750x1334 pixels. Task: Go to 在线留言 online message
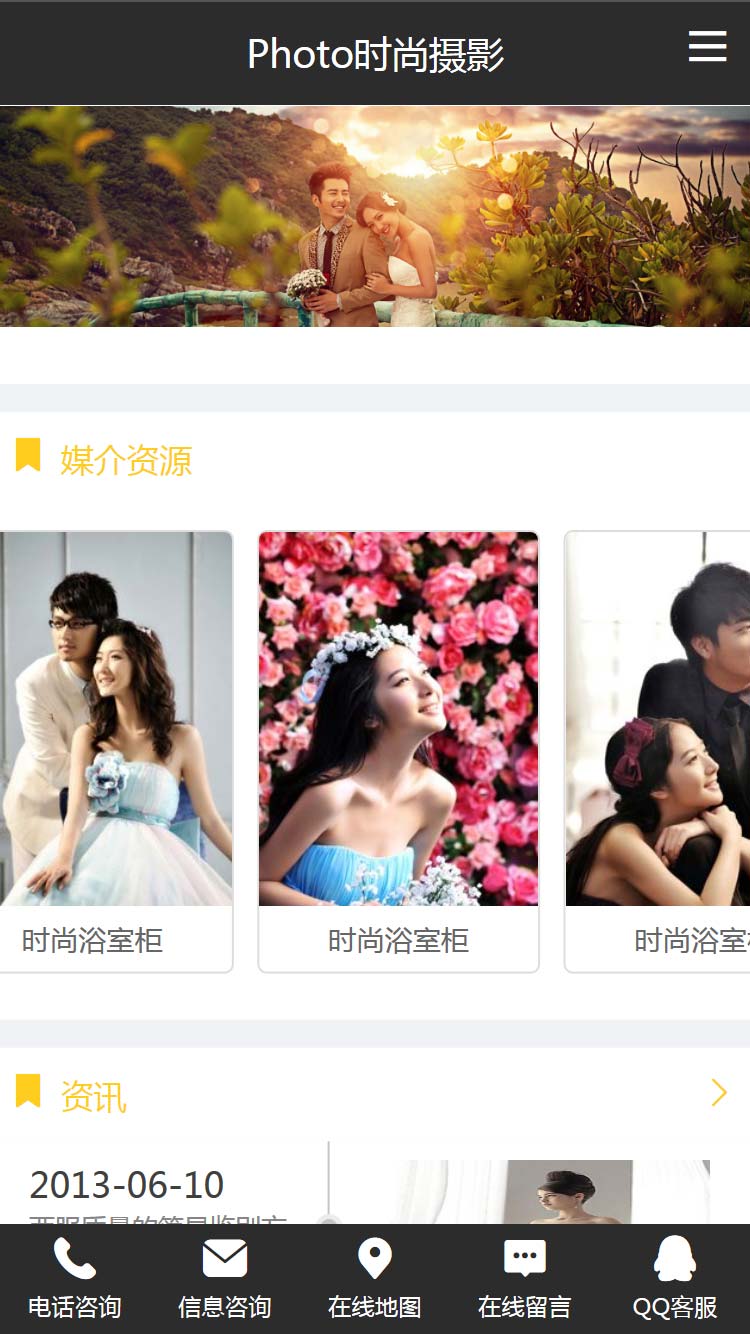pos(525,1279)
